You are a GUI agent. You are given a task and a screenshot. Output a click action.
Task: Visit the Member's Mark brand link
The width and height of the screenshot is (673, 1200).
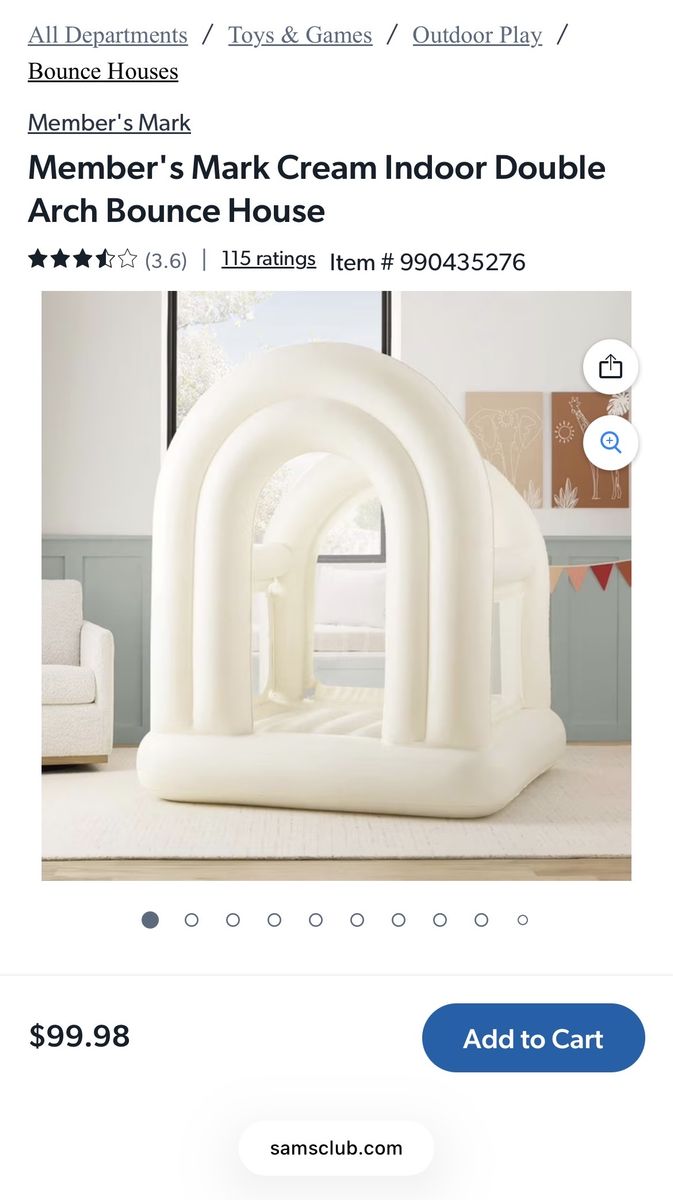point(109,123)
